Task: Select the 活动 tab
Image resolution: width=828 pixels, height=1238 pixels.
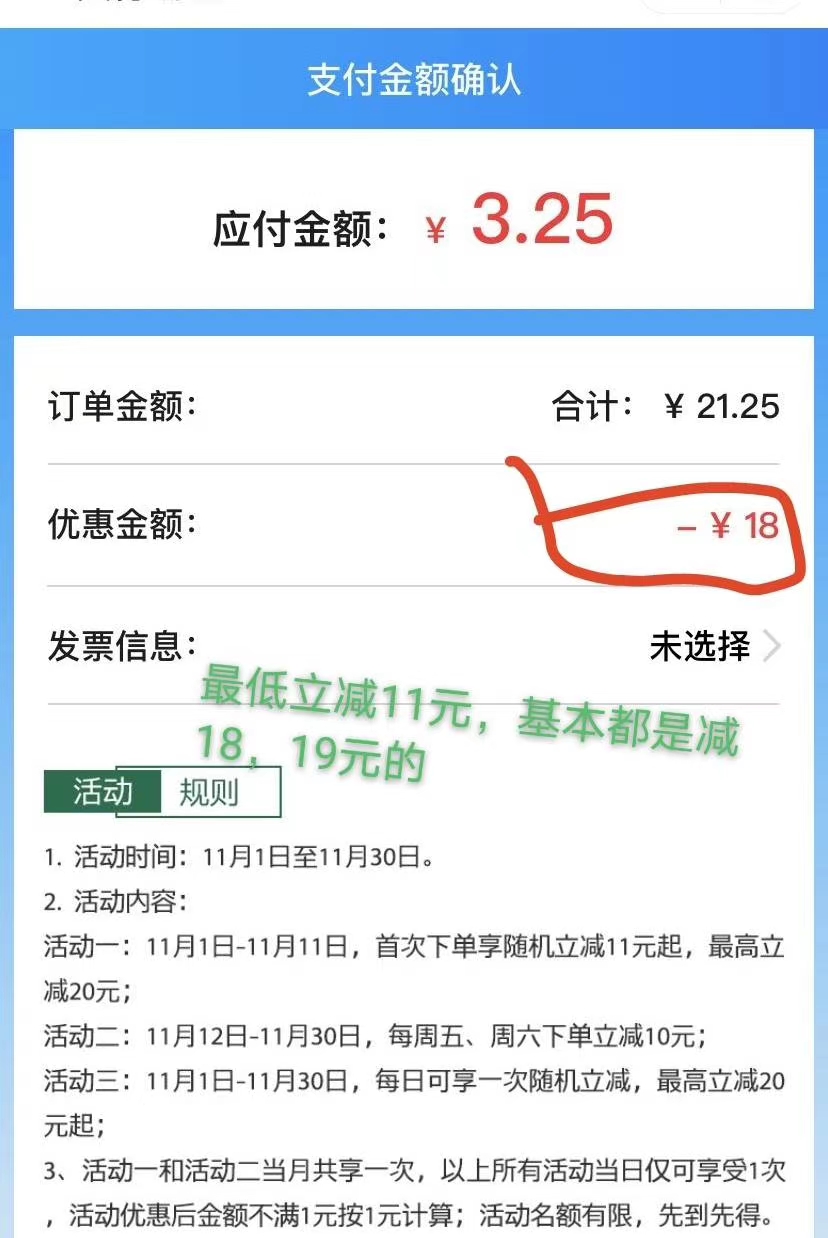Action: (x=102, y=792)
